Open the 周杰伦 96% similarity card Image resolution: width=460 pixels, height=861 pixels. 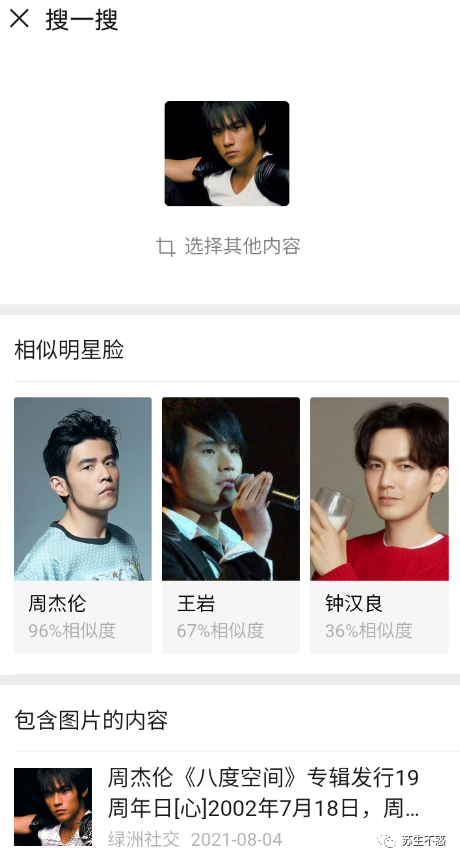(83, 525)
